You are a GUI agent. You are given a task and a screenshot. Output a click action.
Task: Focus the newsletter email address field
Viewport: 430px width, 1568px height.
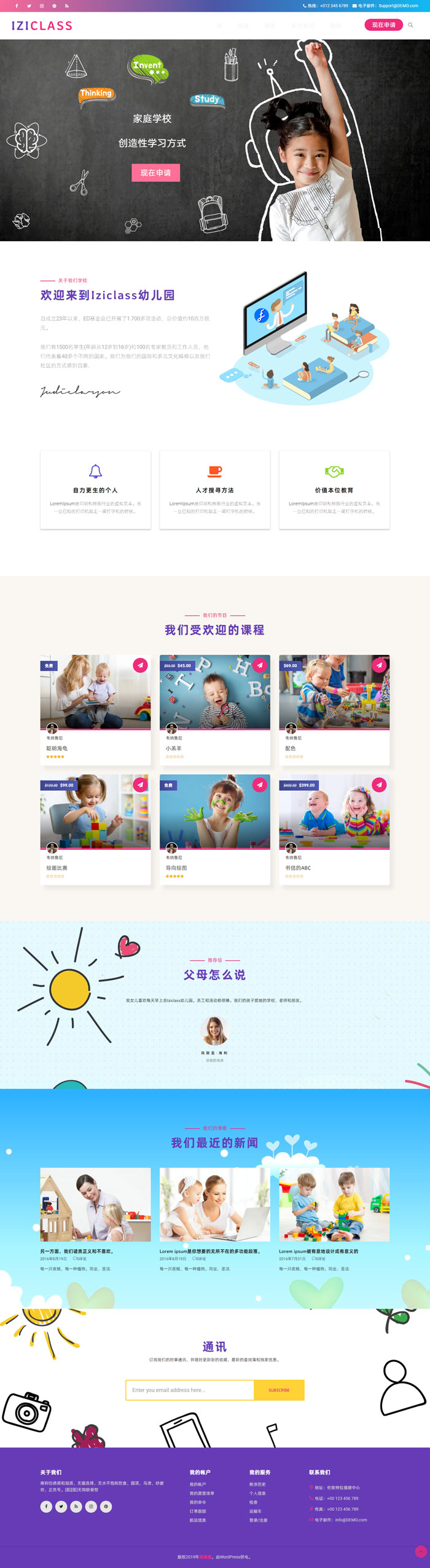190,1390
